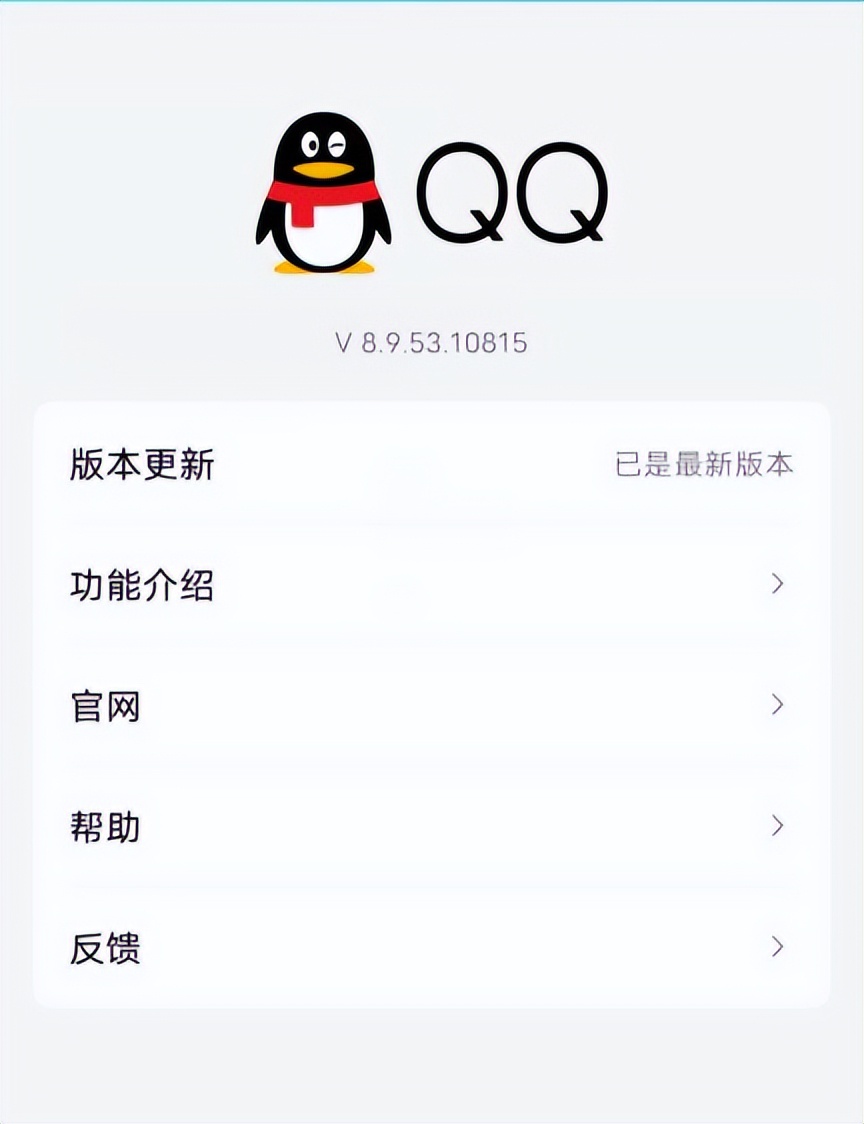The image size is (864, 1124).
Task: Select the 反馈 menu row
Action: click(432, 948)
